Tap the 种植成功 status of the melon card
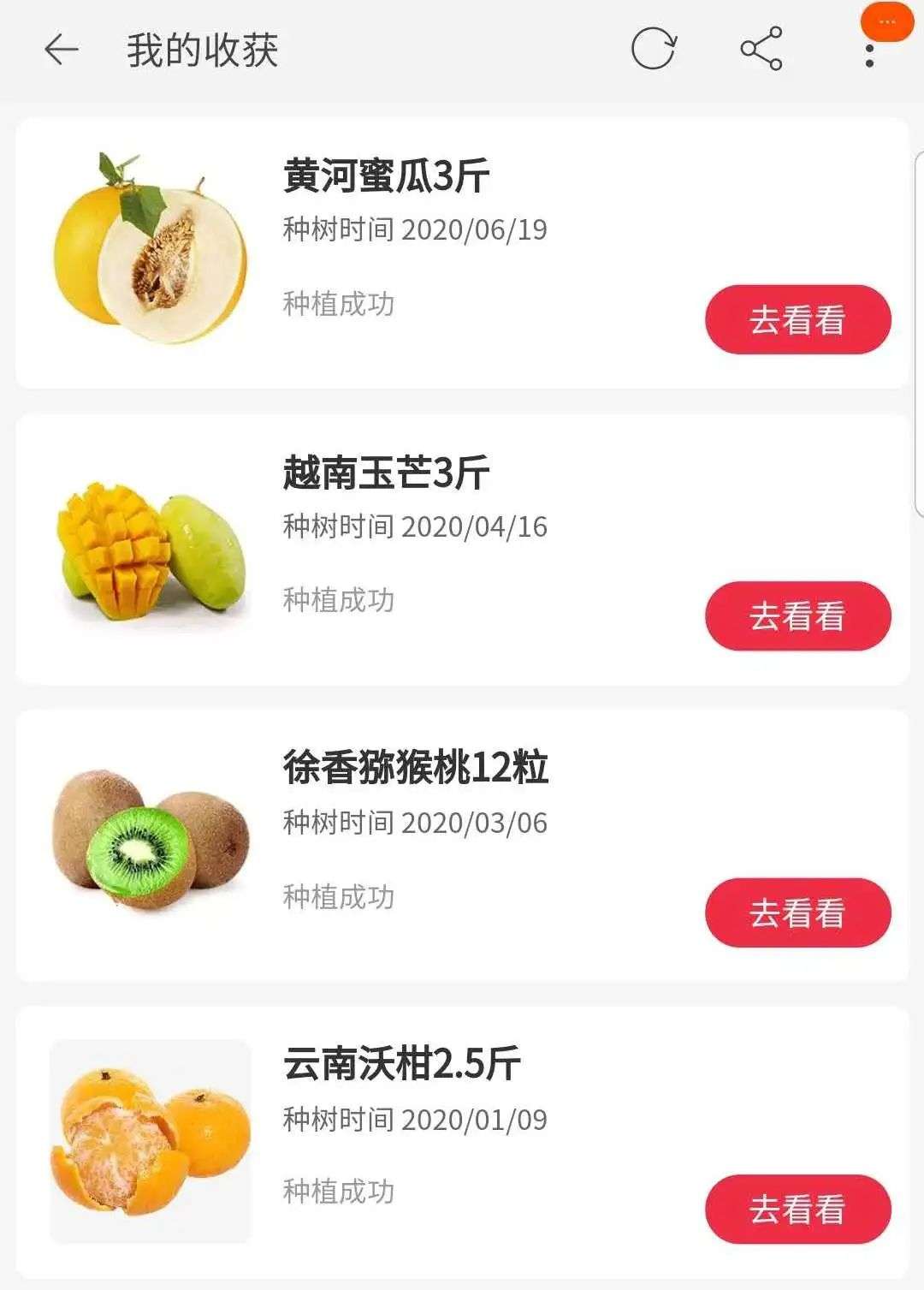This screenshot has height=1290, width=924. [x=338, y=304]
